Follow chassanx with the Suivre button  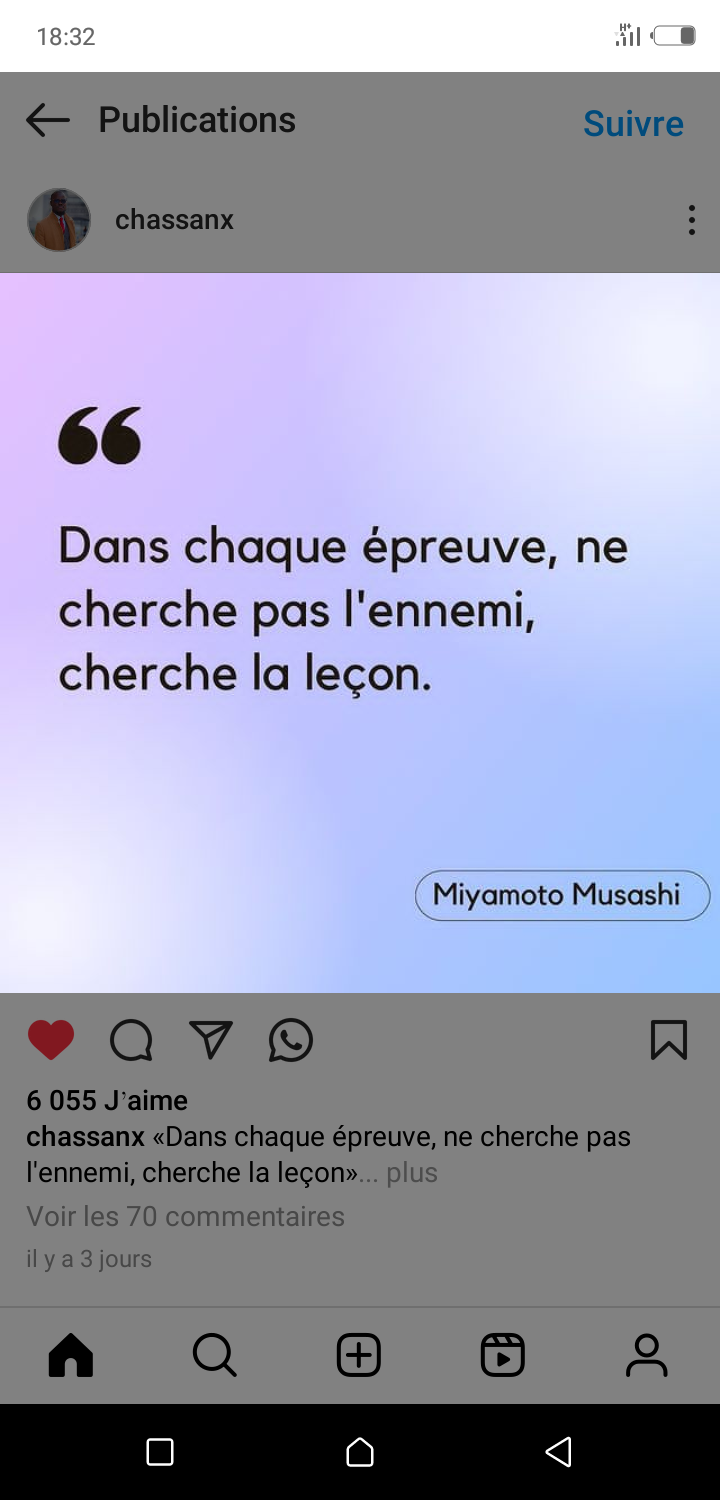[633, 123]
